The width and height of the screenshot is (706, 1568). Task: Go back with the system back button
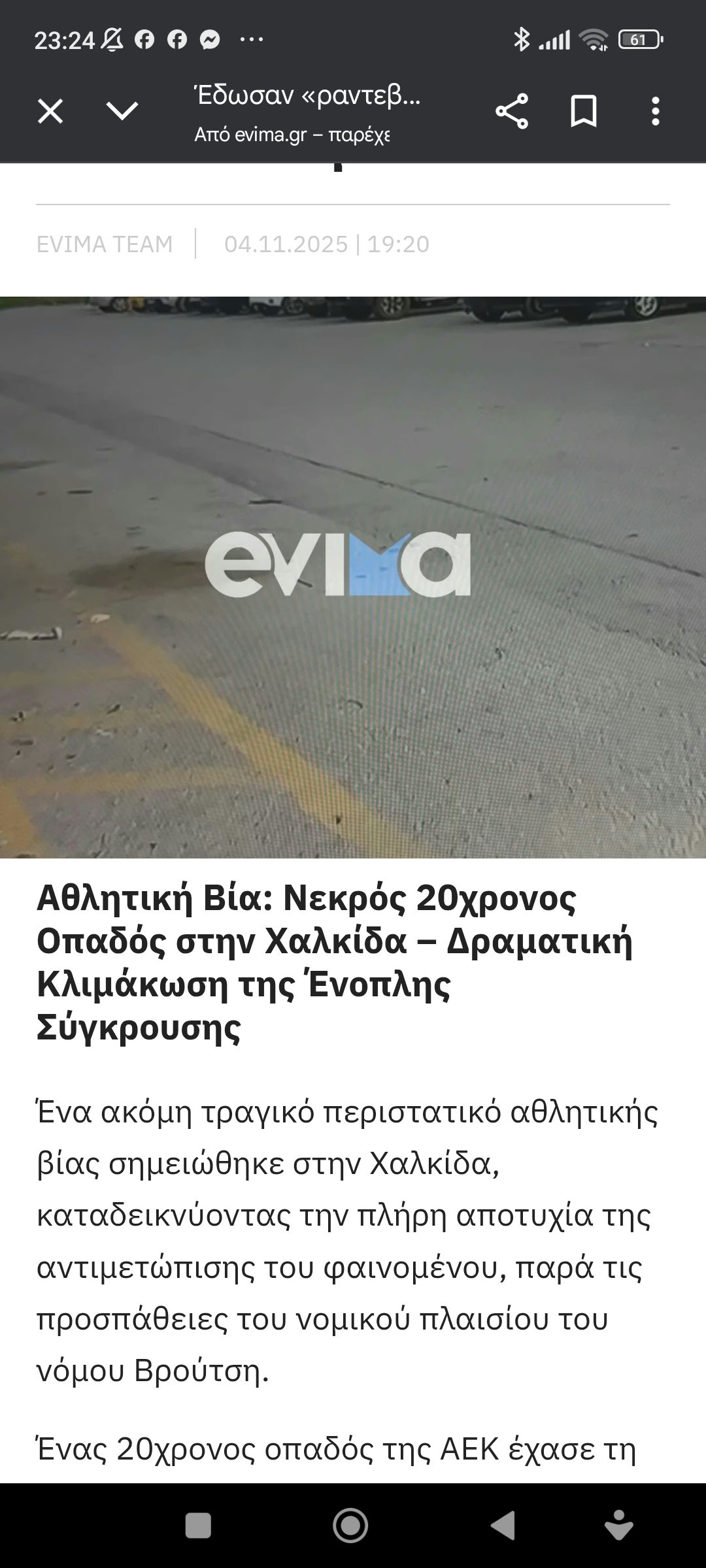tap(503, 1526)
